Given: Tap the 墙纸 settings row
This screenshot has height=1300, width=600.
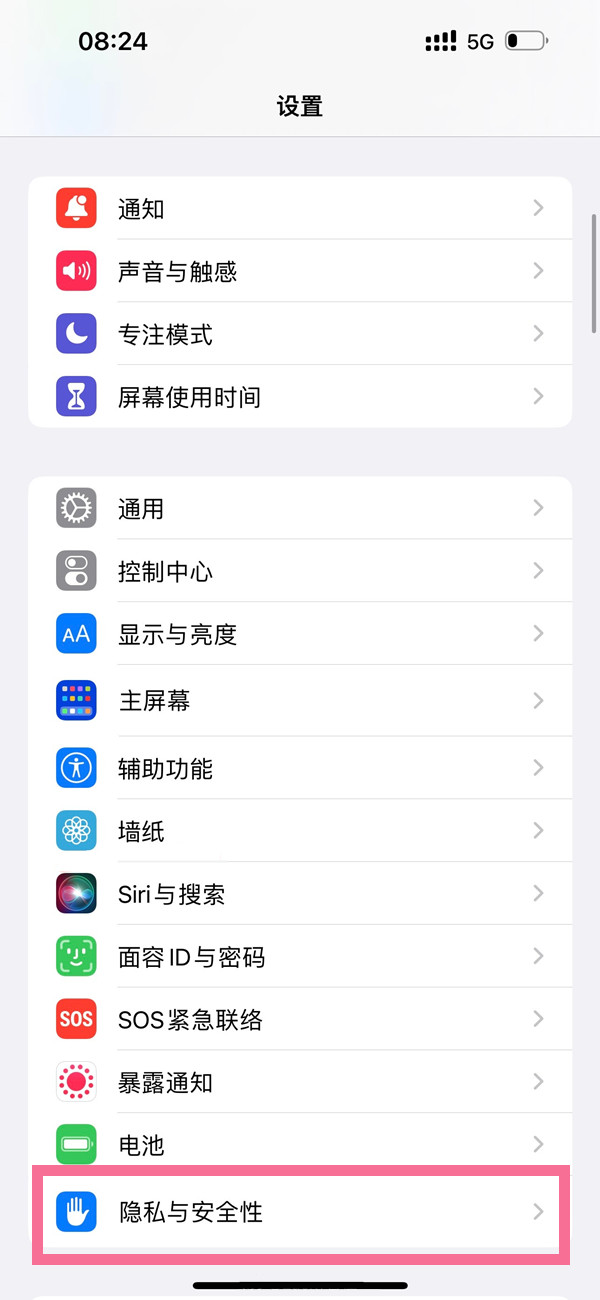Looking at the screenshot, I should (300, 831).
